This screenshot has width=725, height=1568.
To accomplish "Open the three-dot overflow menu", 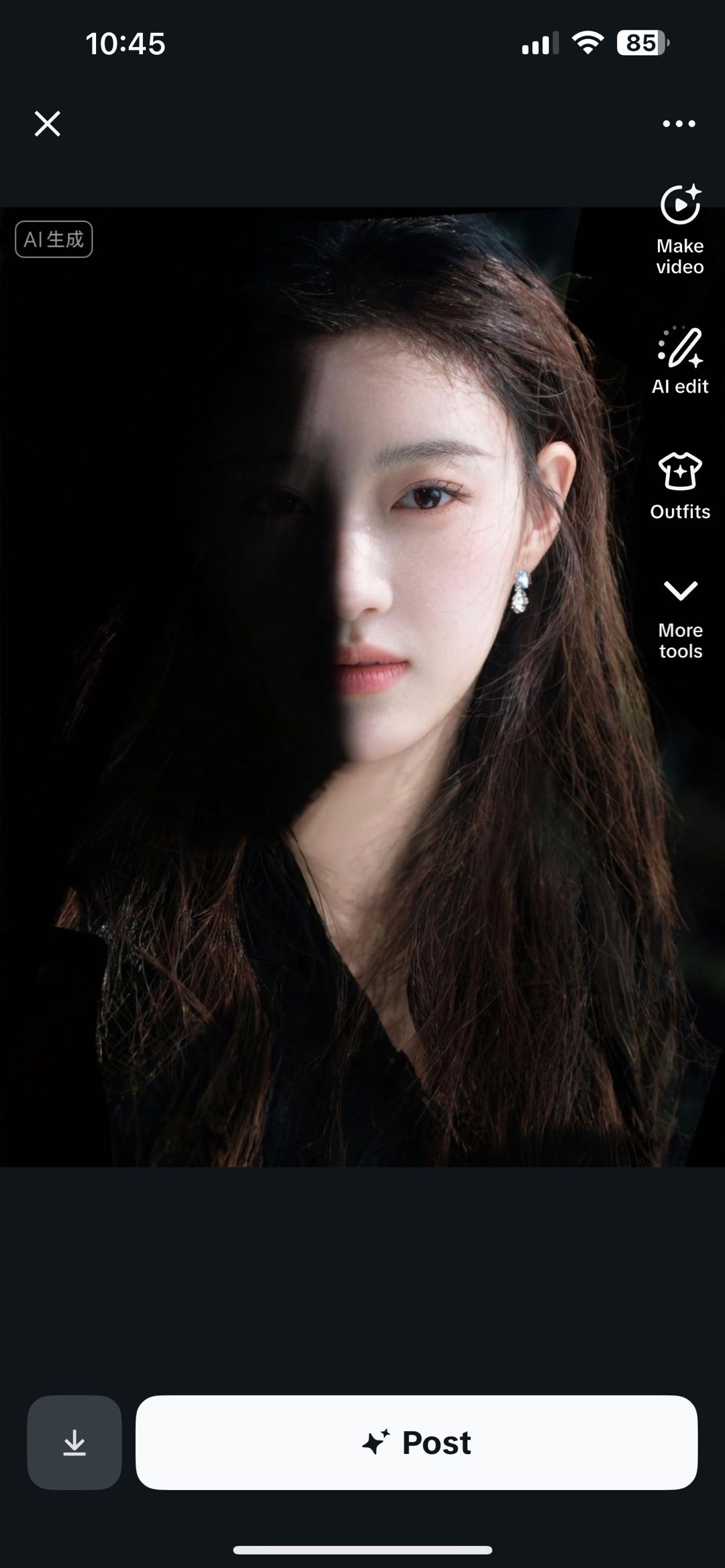I will (679, 124).
